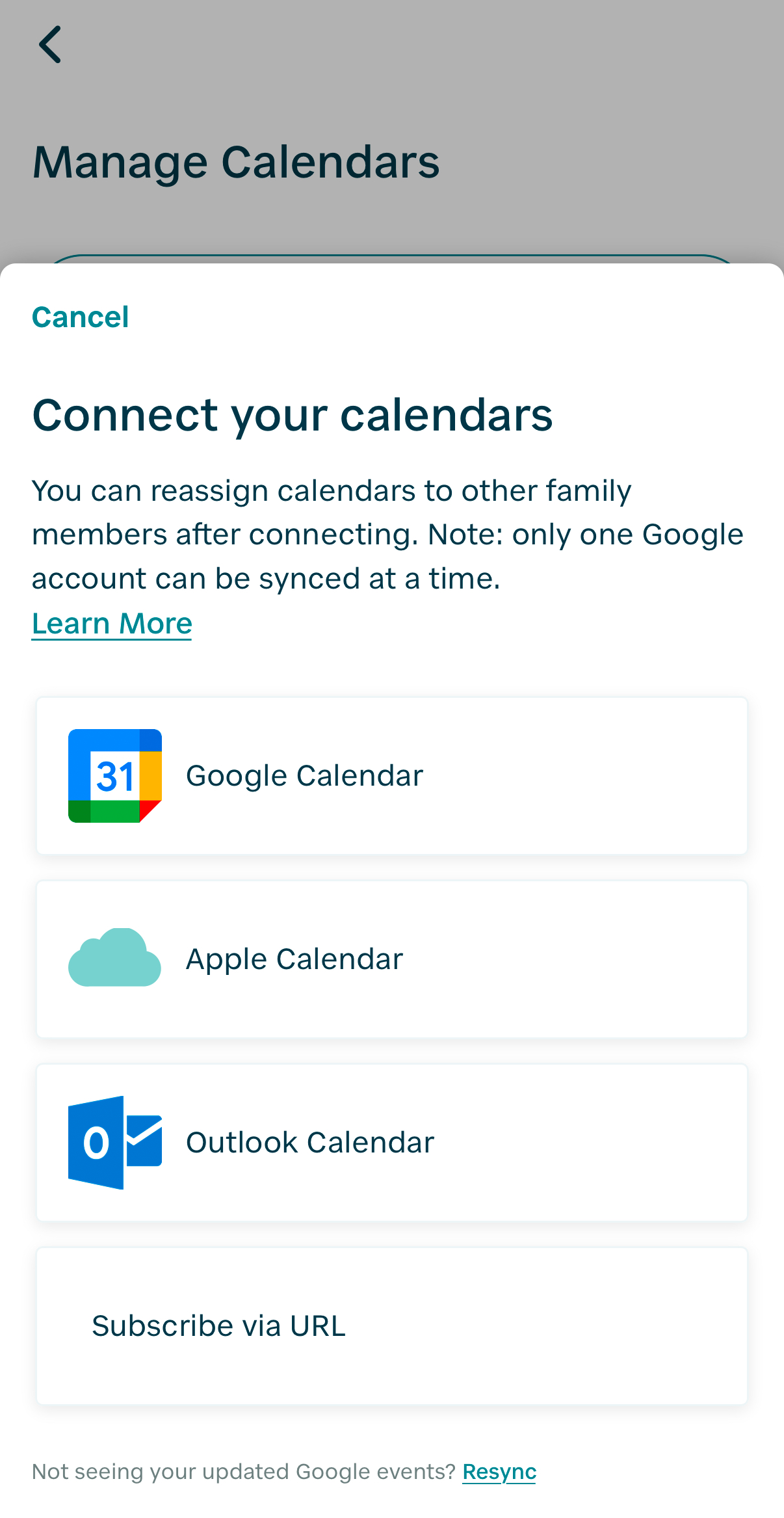Cancel the connect calendars sheet

coord(81,317)
